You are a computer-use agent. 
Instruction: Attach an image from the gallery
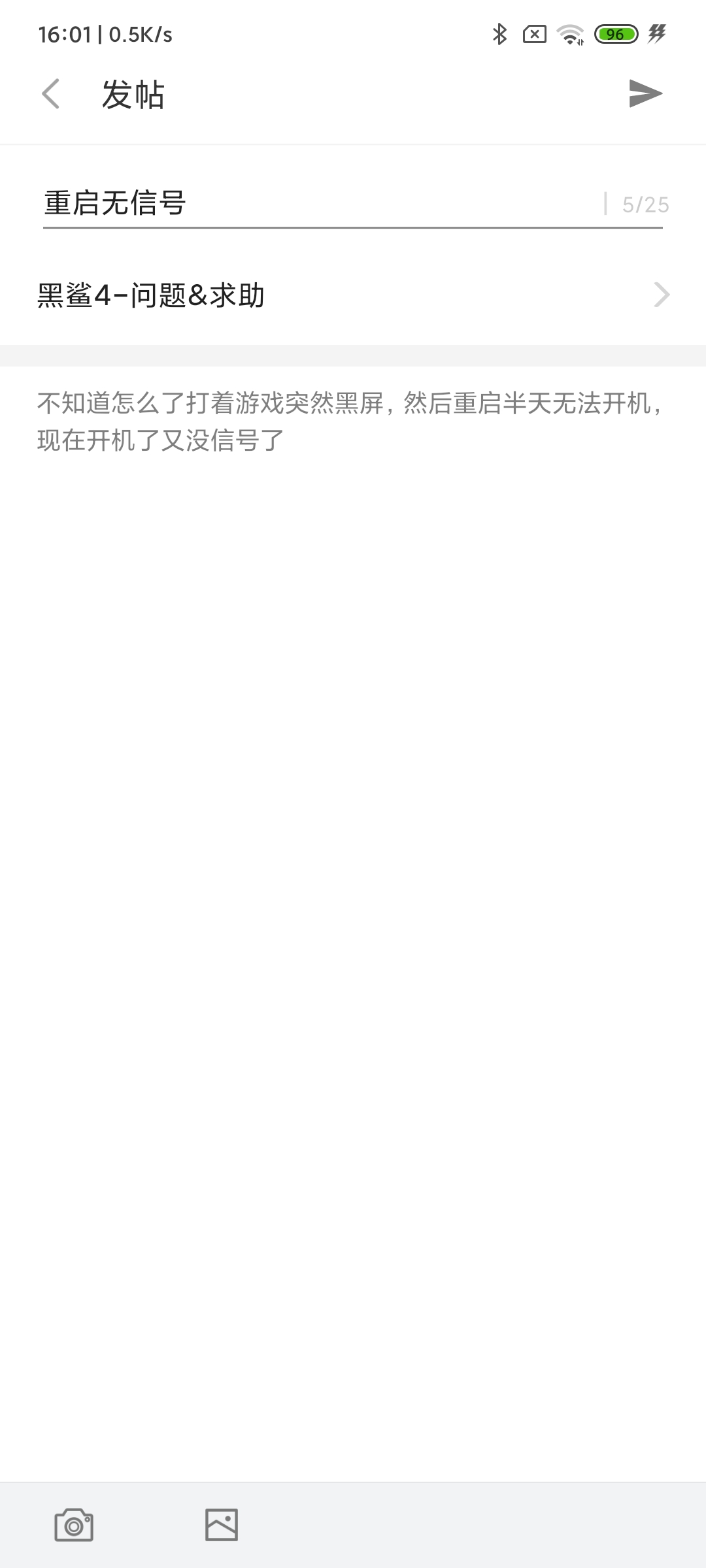[x=222, y=1525]
